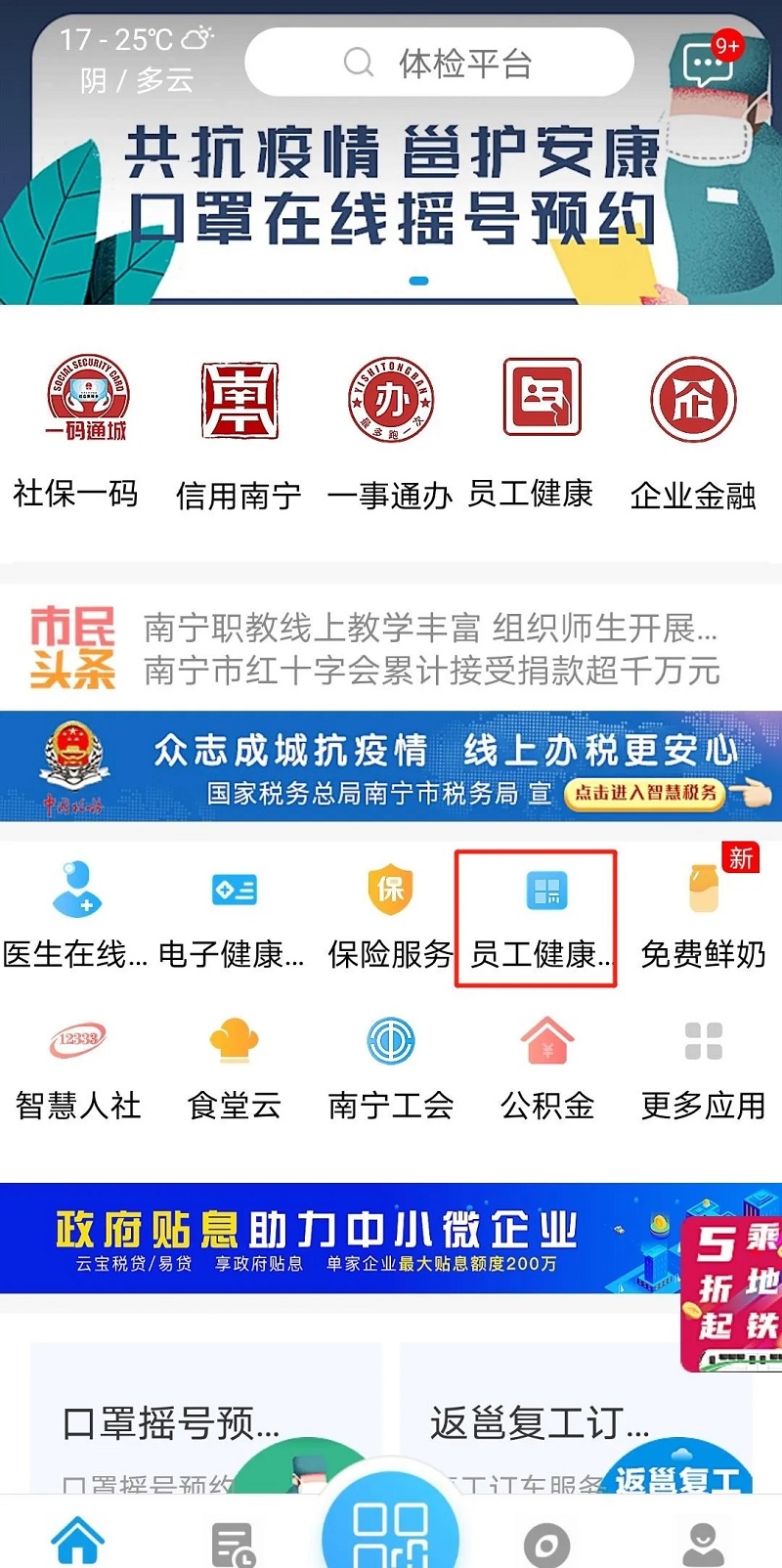782x1568 pixels.
Task: Open the messages icon with 9+ badge
Action: (709, 64)
